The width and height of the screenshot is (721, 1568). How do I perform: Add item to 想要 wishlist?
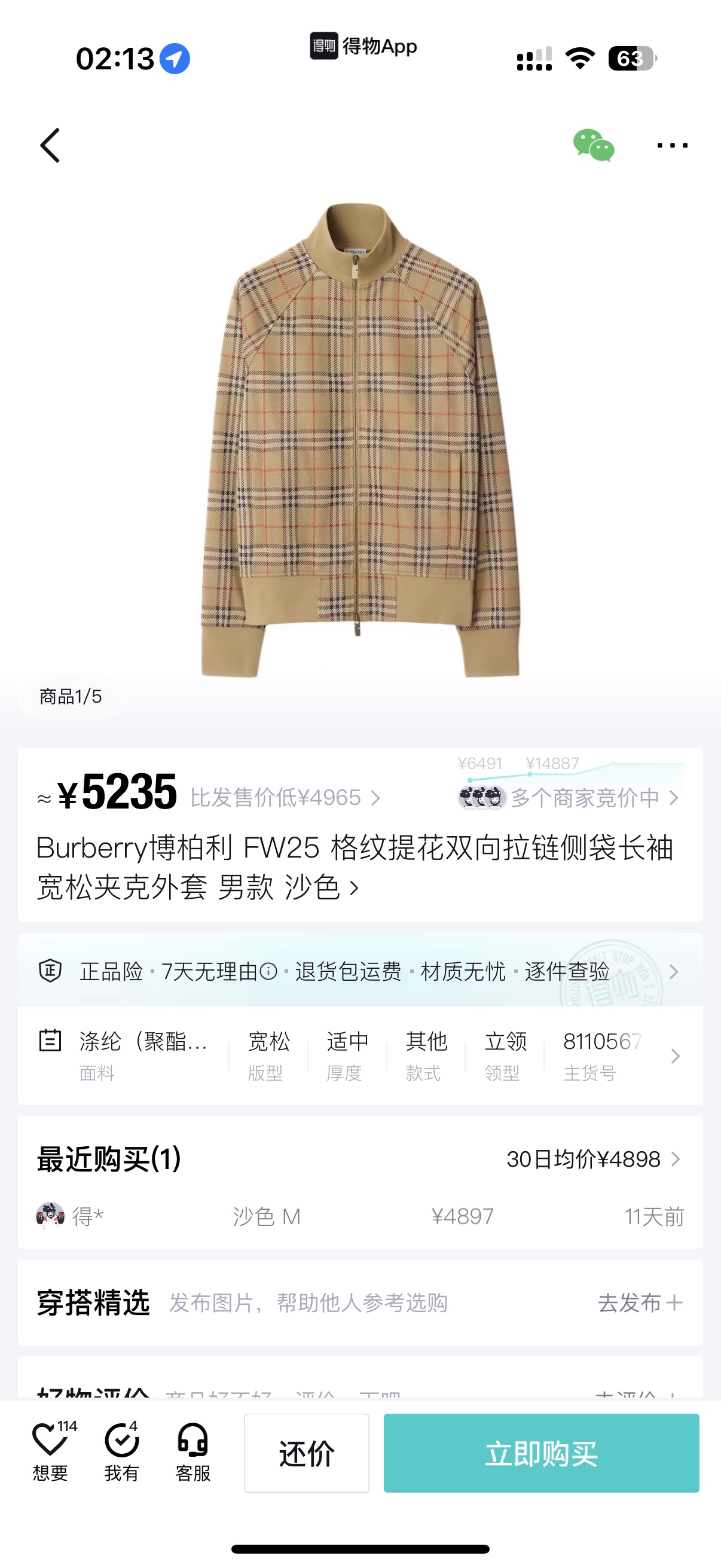point(50,1452)
